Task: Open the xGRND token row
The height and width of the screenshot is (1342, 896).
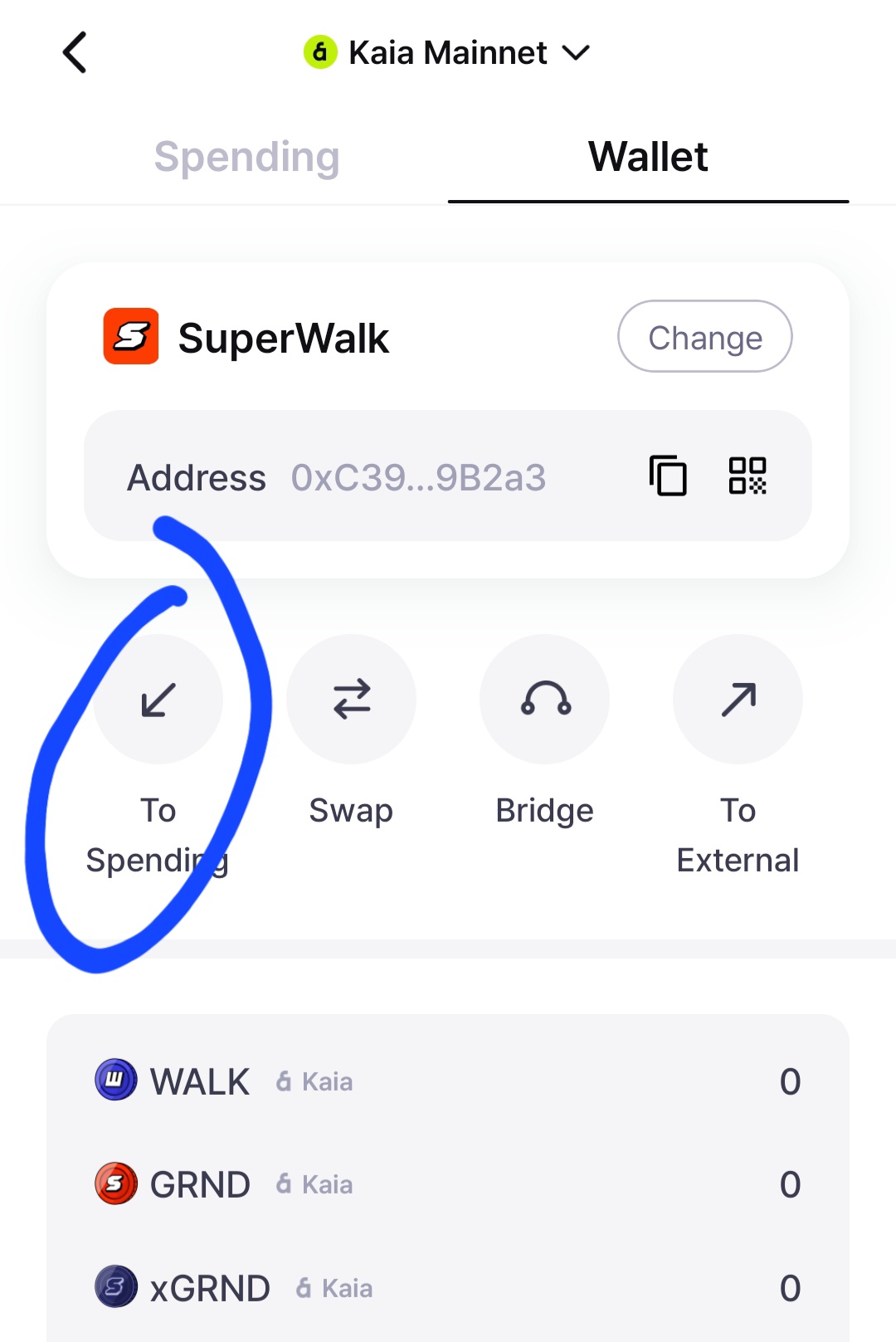Action: click(448, 1287)
